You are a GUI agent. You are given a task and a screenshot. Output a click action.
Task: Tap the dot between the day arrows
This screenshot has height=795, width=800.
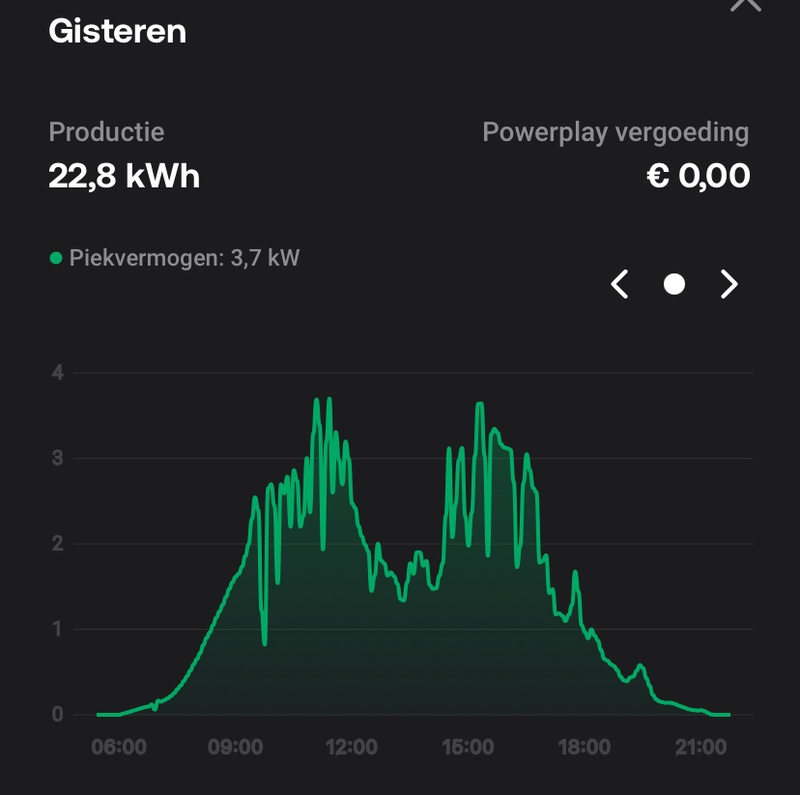(675, 285)
